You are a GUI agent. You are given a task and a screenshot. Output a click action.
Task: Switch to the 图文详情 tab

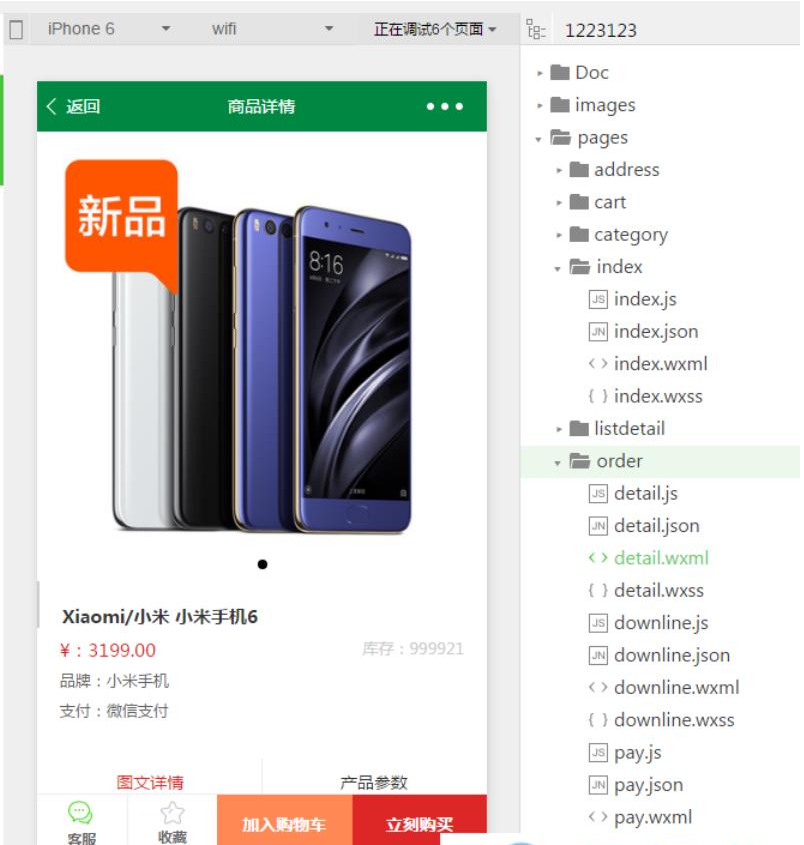coord(150,782)
